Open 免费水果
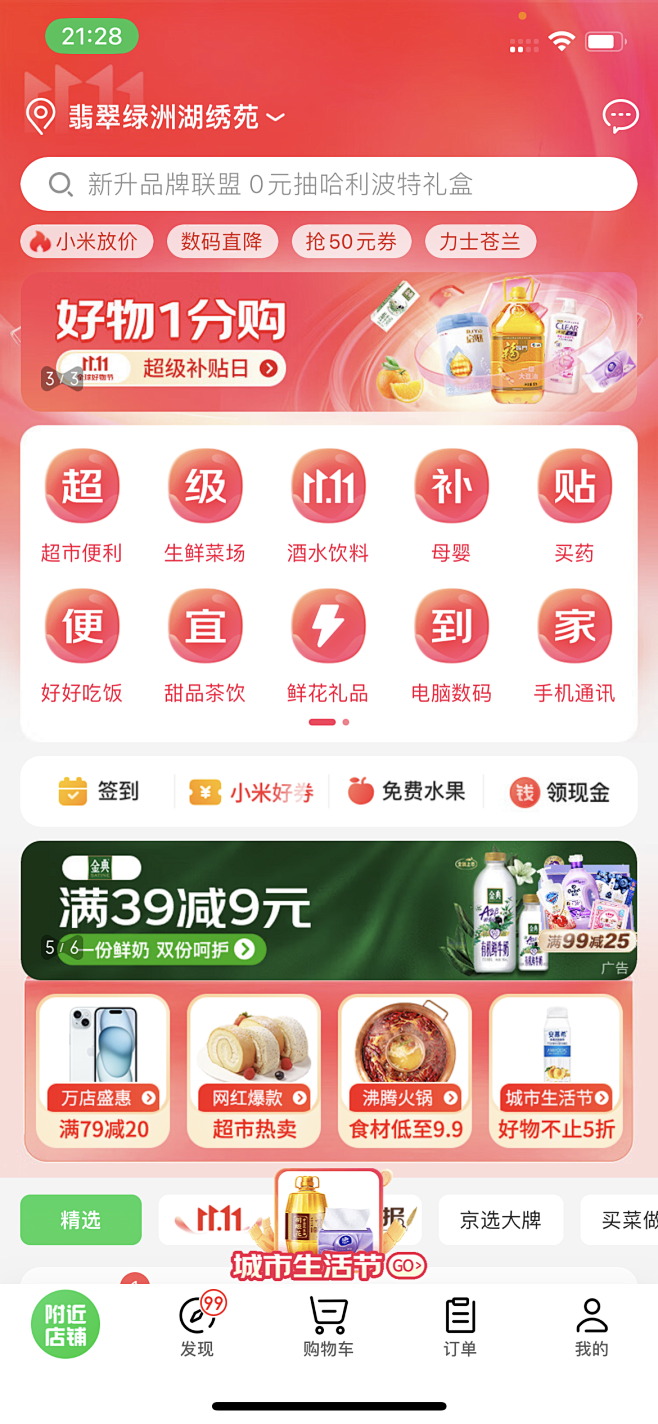 (406, 792)
